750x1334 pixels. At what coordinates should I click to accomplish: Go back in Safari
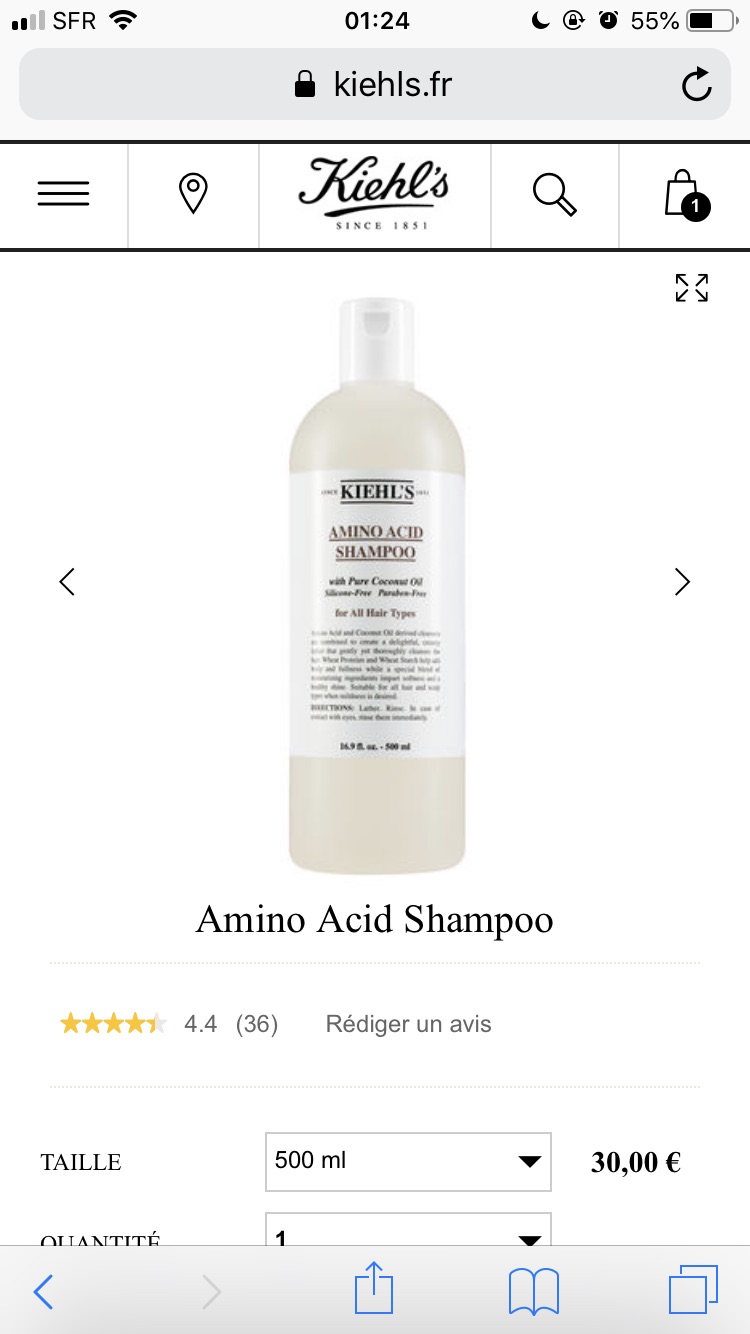tap(43, 1292)
